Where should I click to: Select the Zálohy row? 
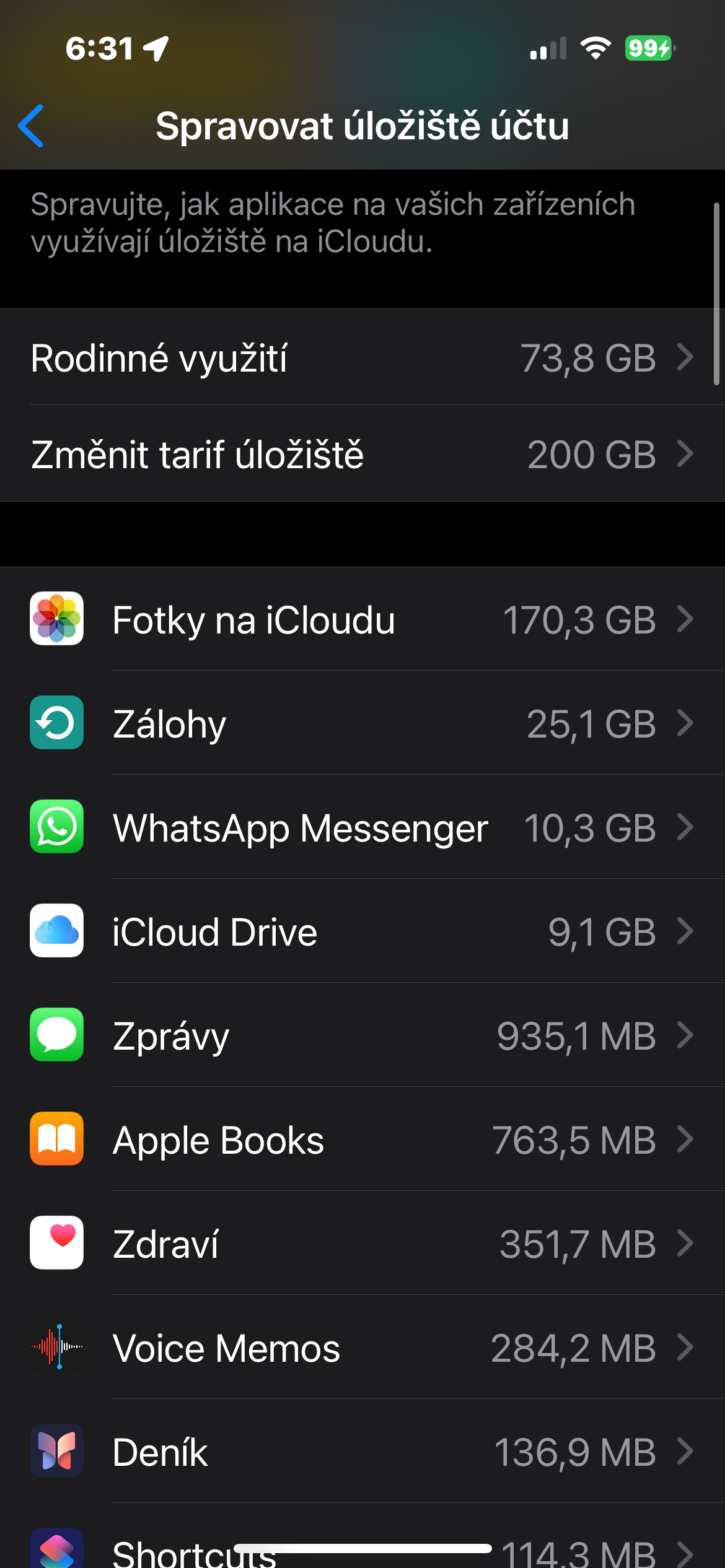(362, 723)
